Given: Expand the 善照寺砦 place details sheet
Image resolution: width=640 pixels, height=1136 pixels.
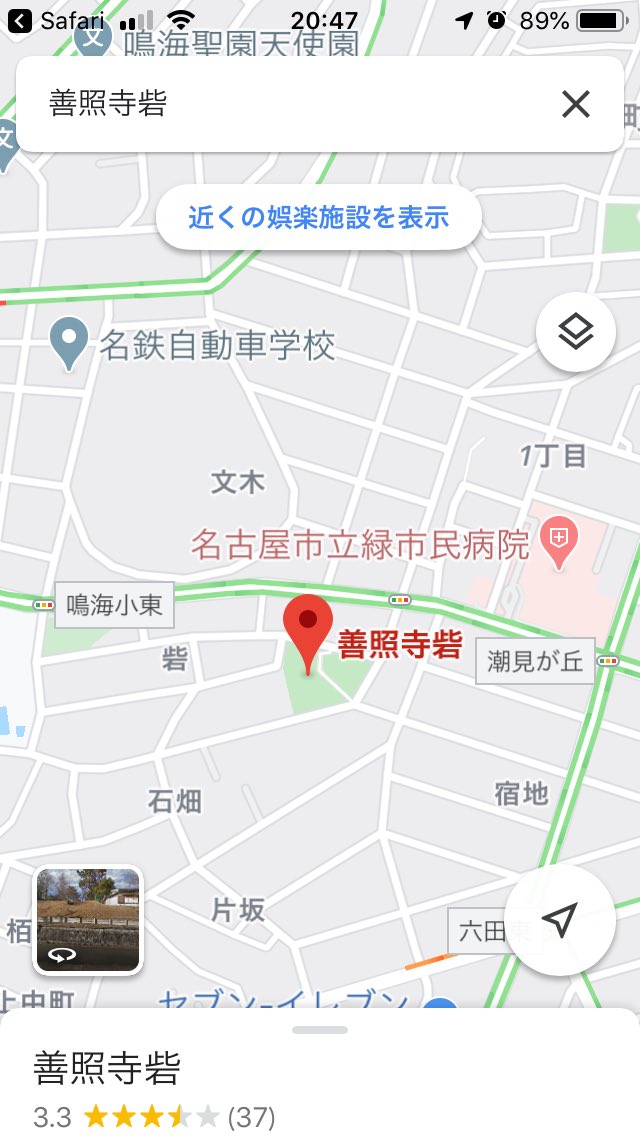Looking at the screenshot, I should pyautogui.click(x=320, y=1072).
